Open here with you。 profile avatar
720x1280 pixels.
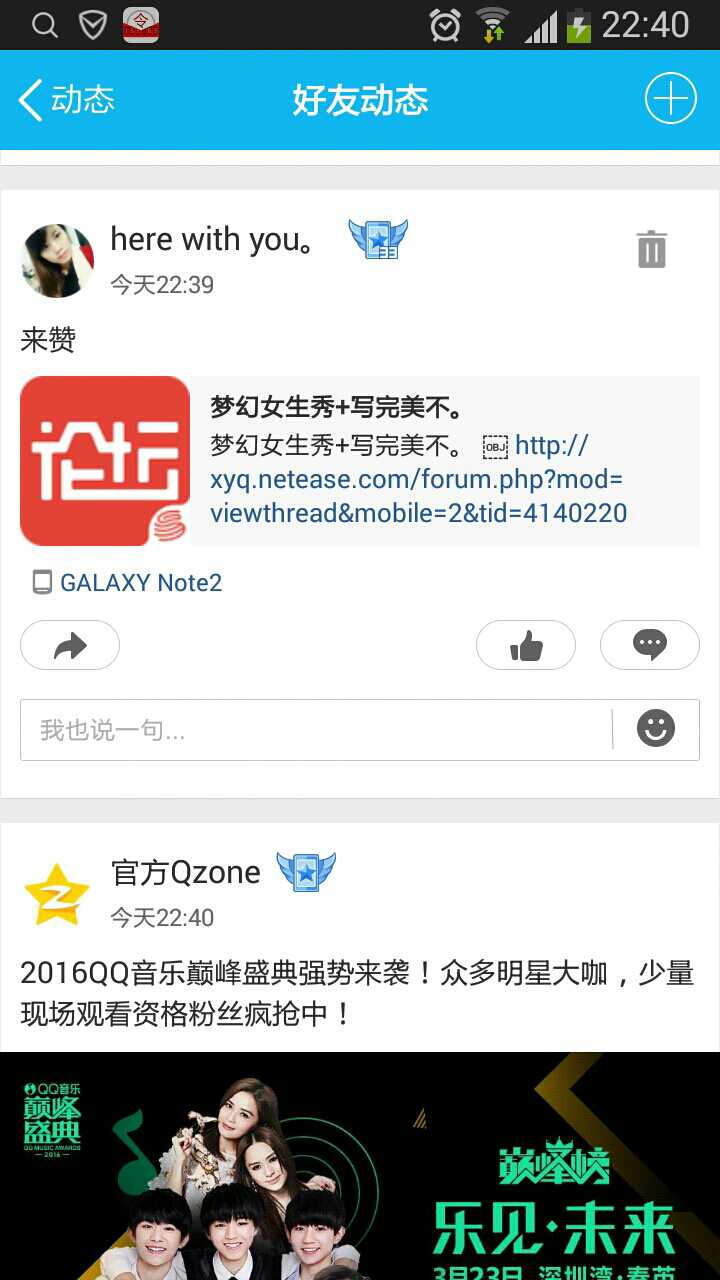point(57,261)
